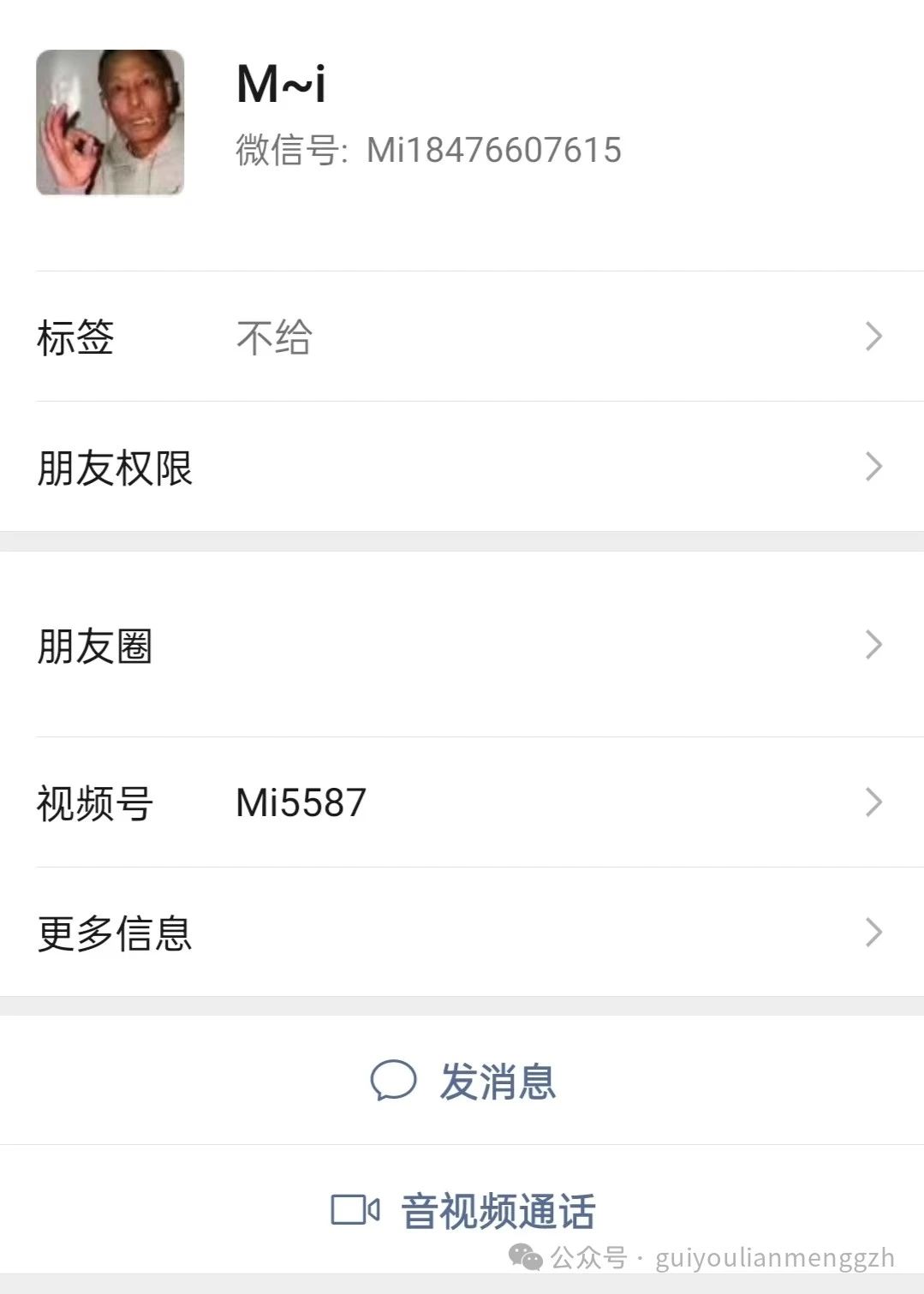Select the tag value 不给
Screen dimensions: 924x1294
[x=271, y=337]
